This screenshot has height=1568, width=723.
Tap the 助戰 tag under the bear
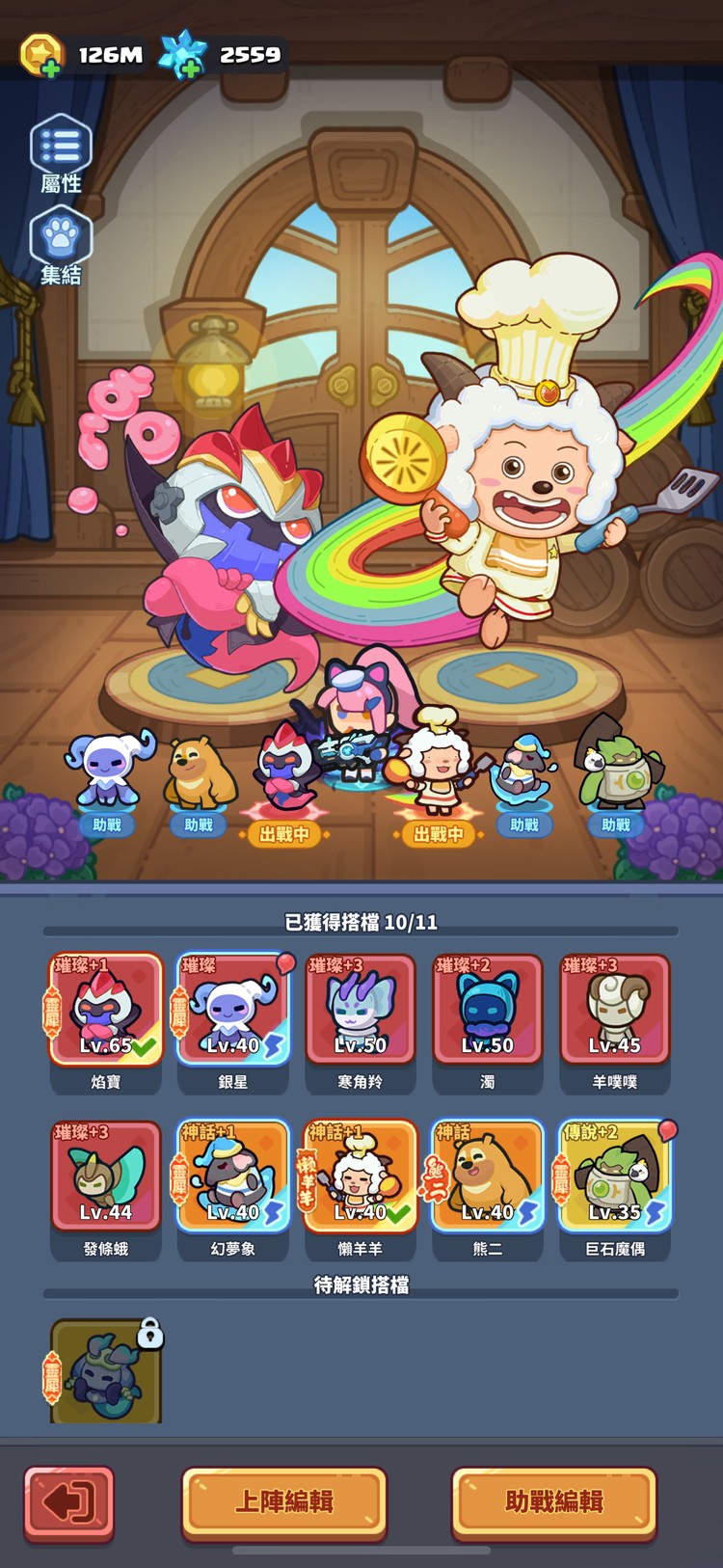(199, 825)
